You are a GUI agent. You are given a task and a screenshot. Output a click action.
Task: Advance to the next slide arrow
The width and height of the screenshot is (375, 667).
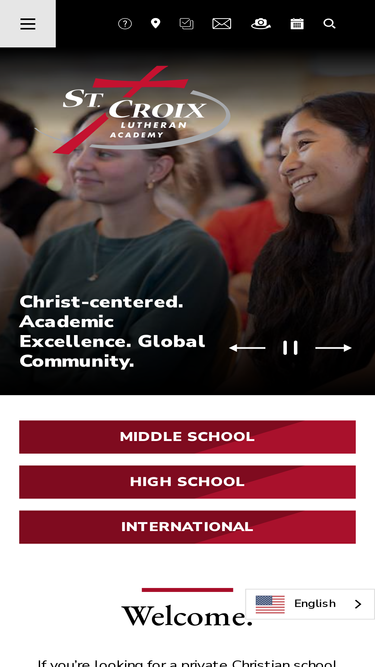click(333, 348)
